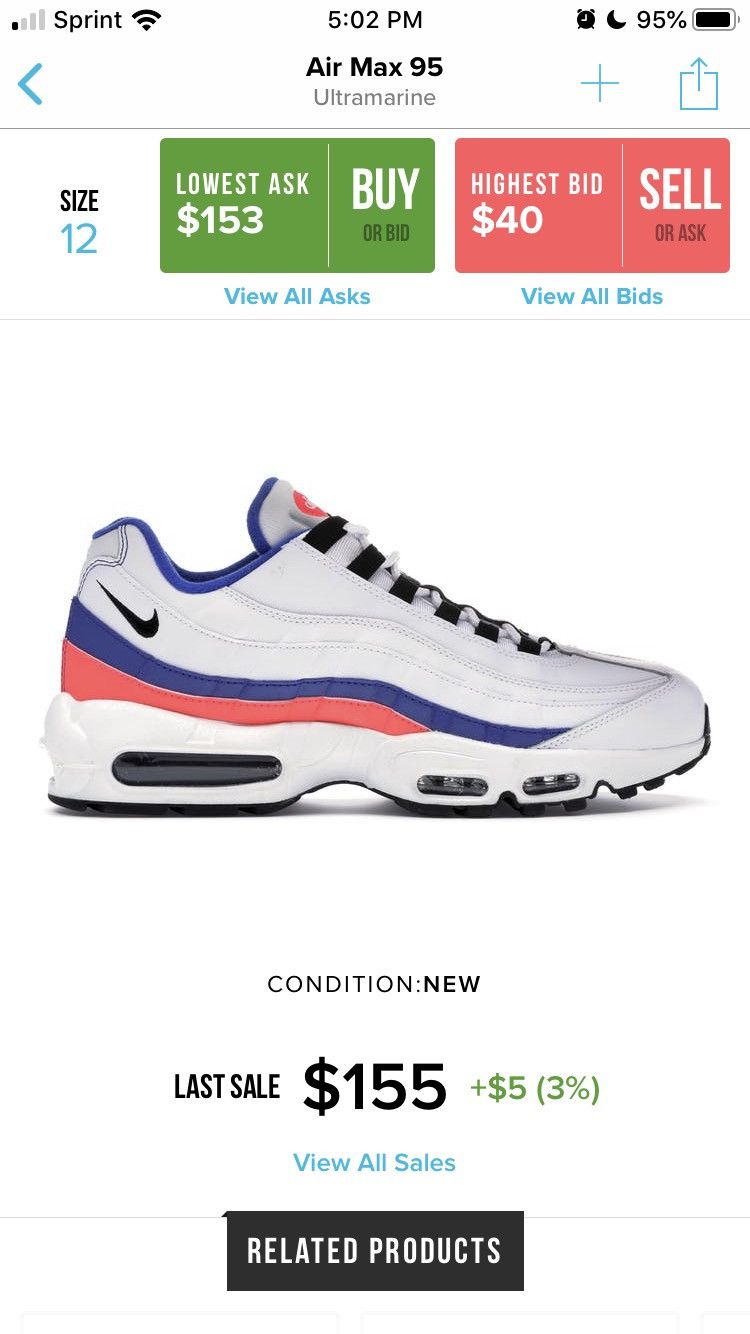
Task: Open View All Asks
Action: (297, 296)
